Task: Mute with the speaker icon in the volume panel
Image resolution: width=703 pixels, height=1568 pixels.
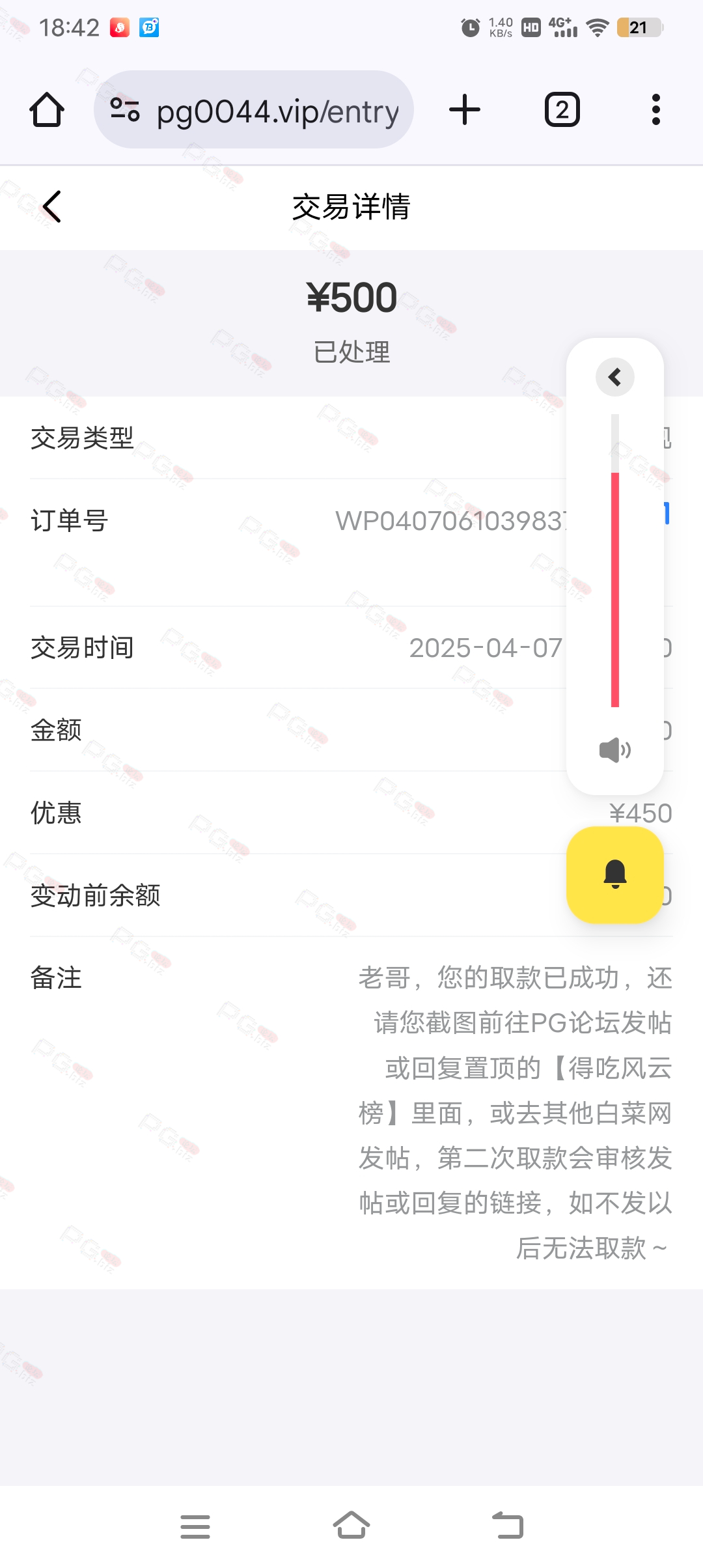Action: [x=615, y=750]
